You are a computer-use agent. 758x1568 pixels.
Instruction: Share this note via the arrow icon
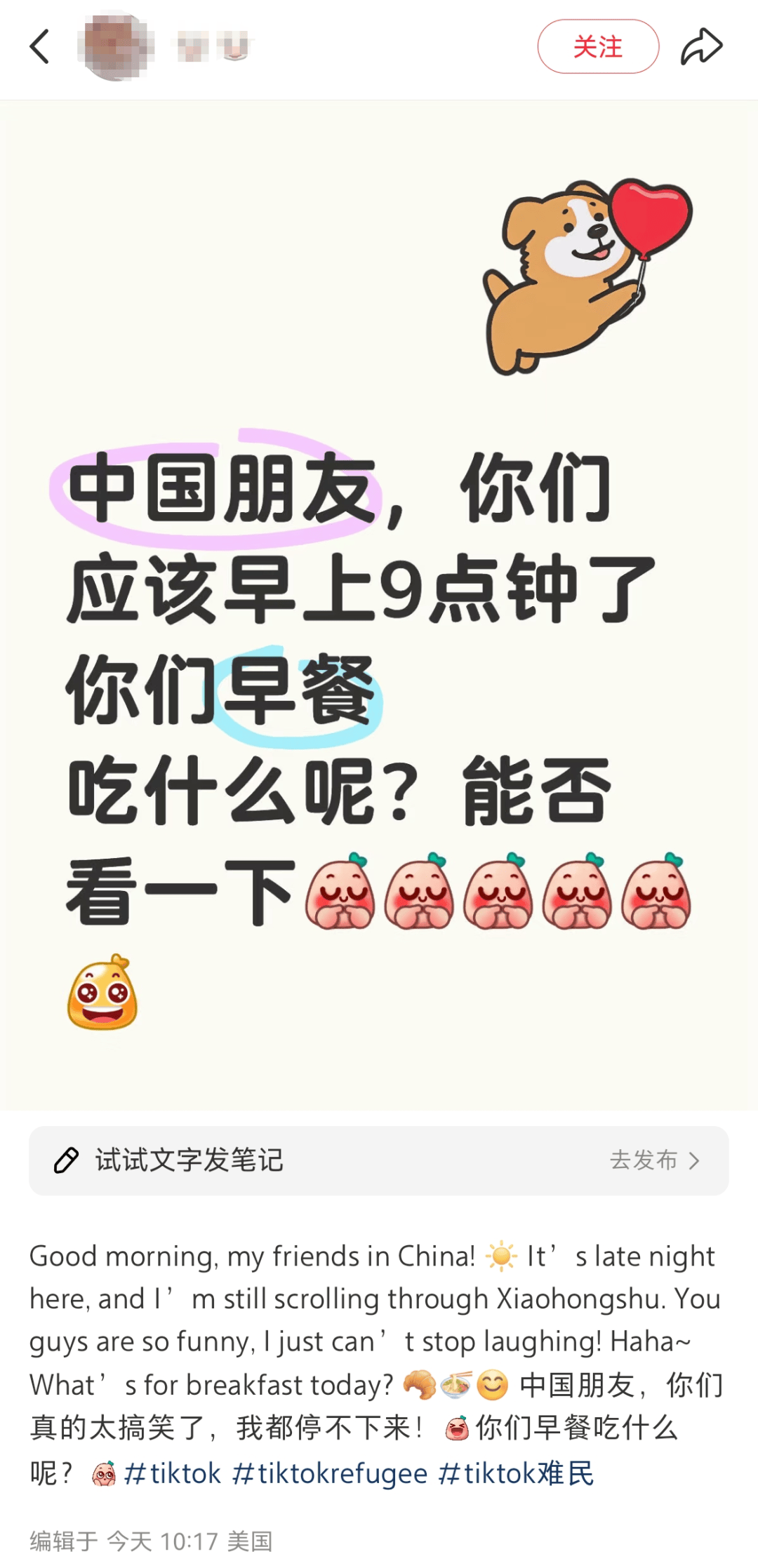(x=701, y=47)
